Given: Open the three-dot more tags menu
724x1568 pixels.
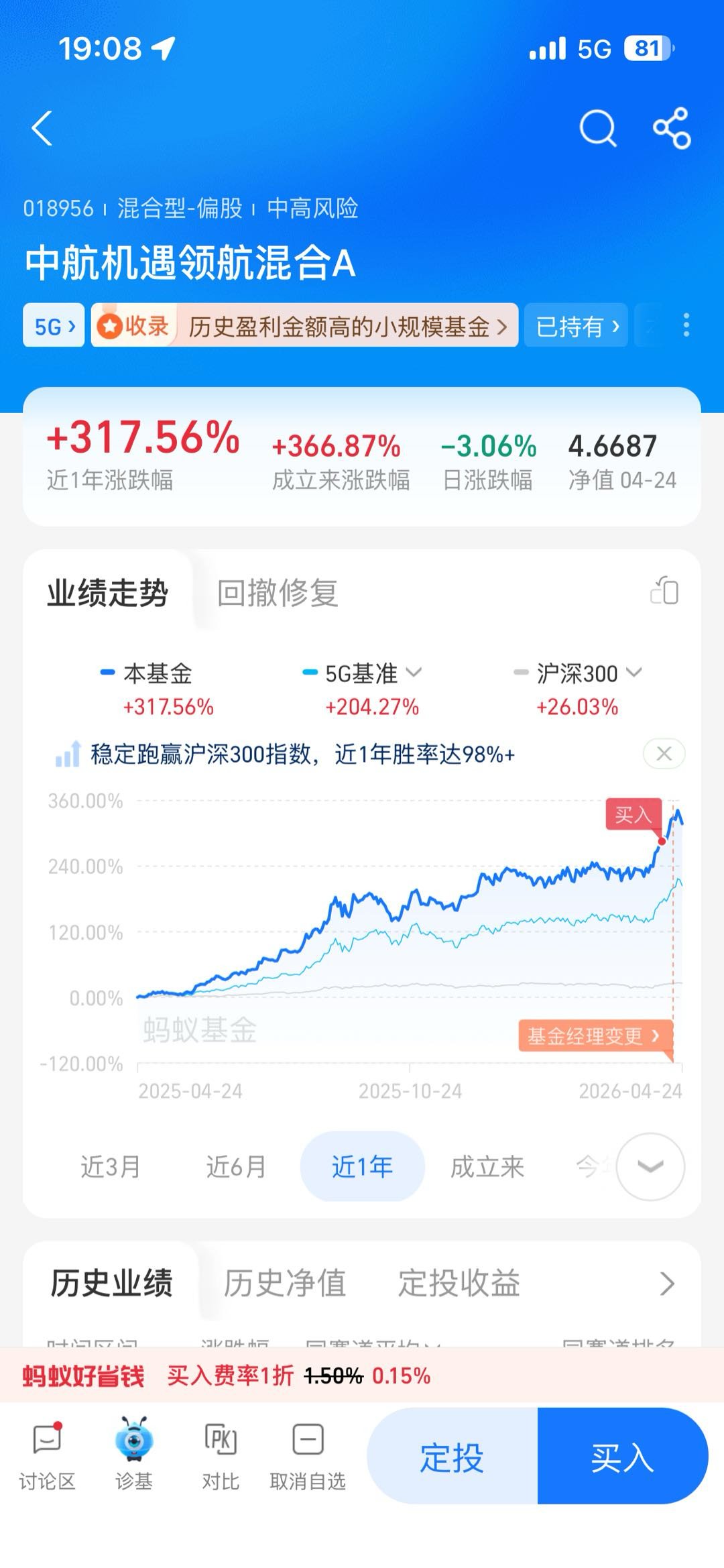Looking at the screenshot, I should coord(686,325).
